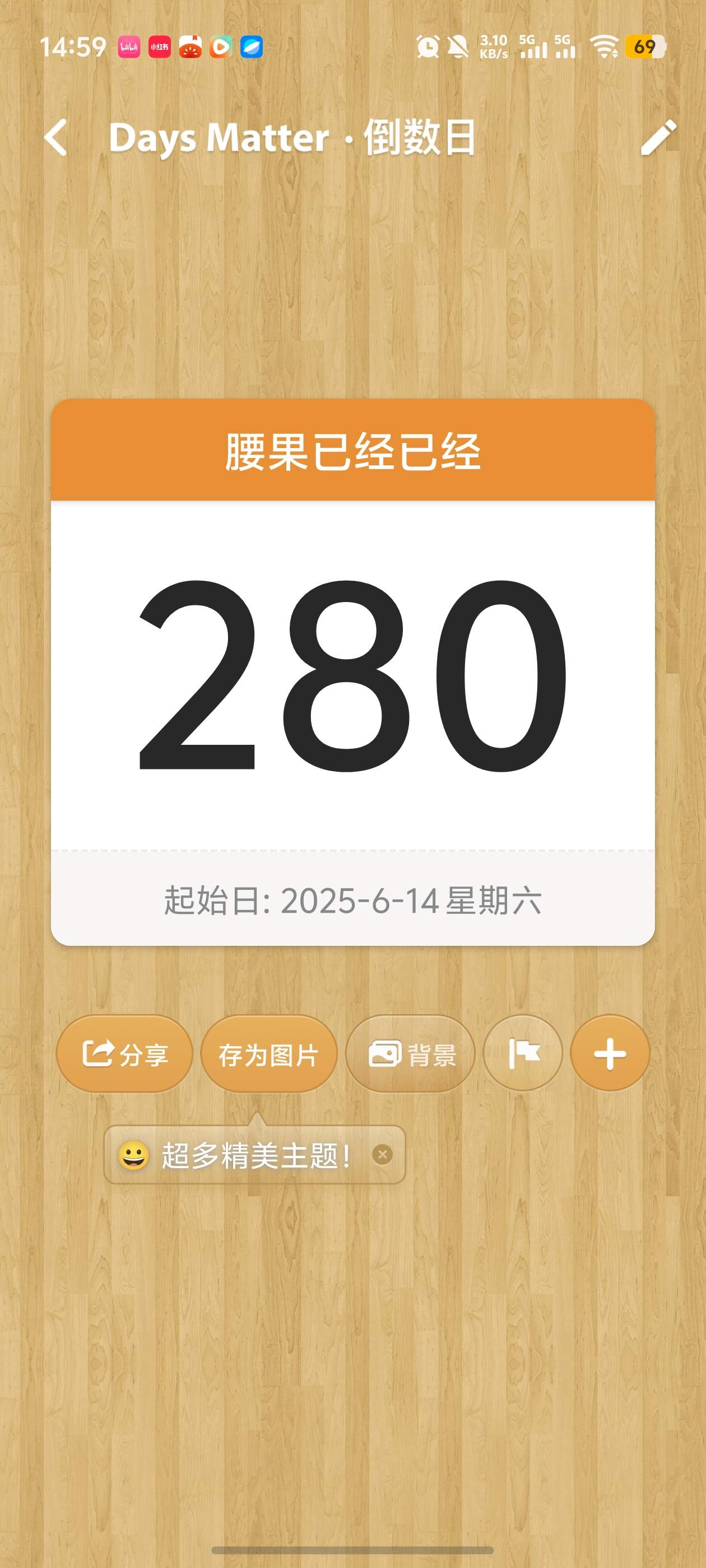The height and width of the screenshot is (1568, 706).
Task: Tap 存为图片 to save as image
Action: point(268,1054)
